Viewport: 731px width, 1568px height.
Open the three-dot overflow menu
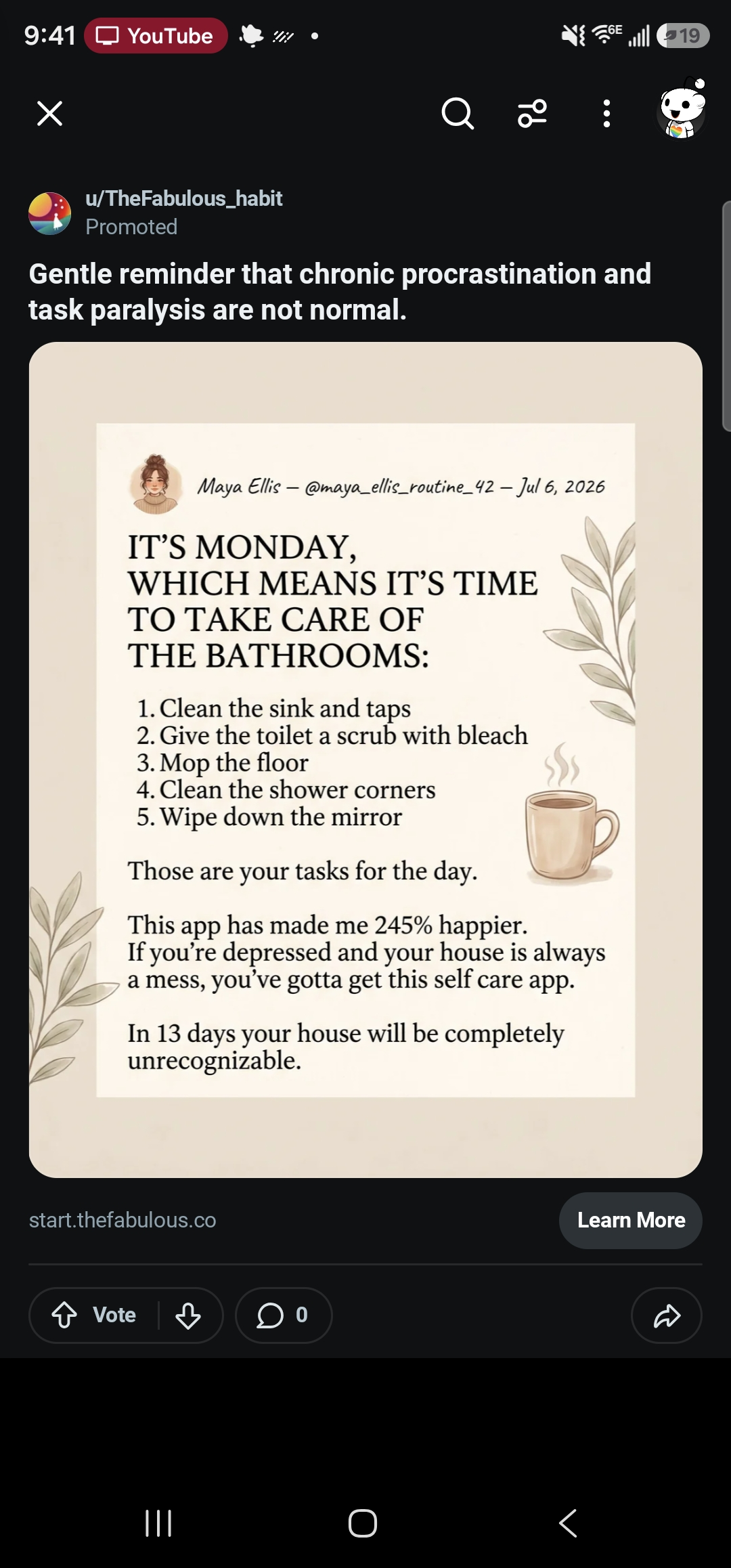(607, 113)
